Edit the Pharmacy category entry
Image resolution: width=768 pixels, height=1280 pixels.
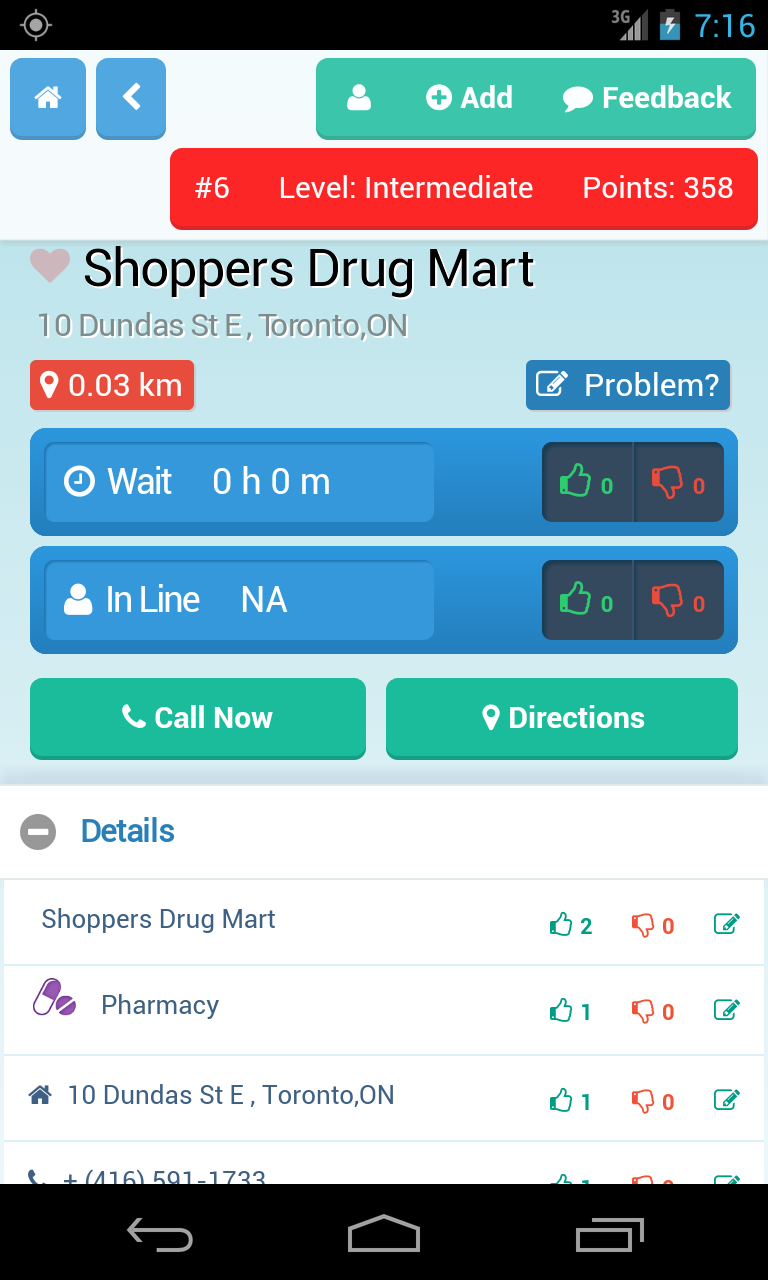(727, 1010)
